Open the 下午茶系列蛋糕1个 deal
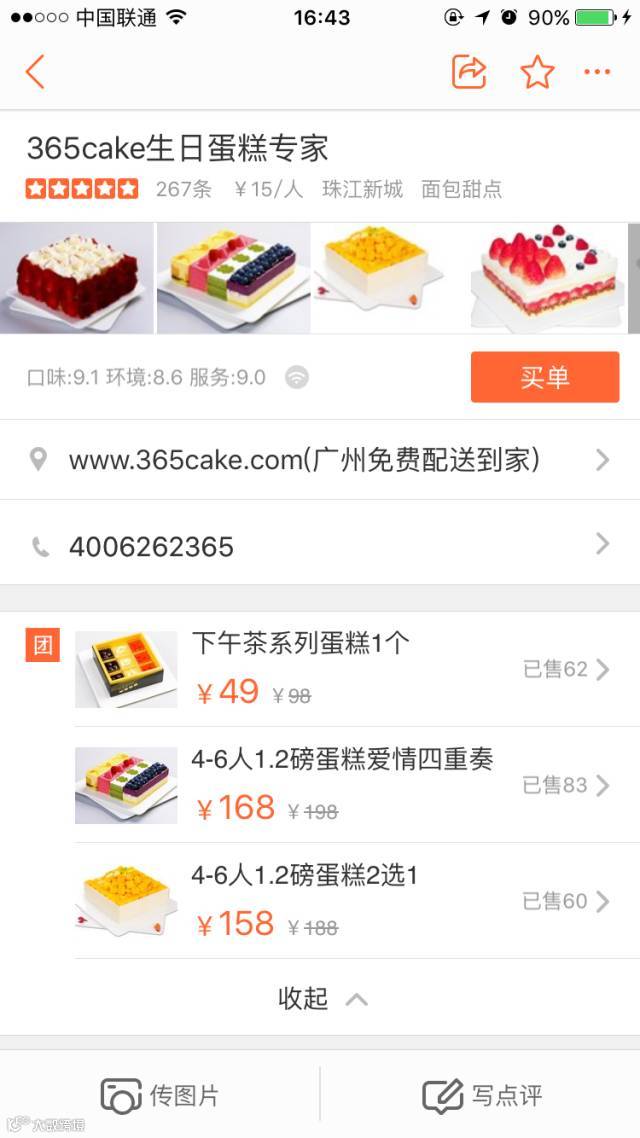The image size is (640, 1138). pos(340,669)
